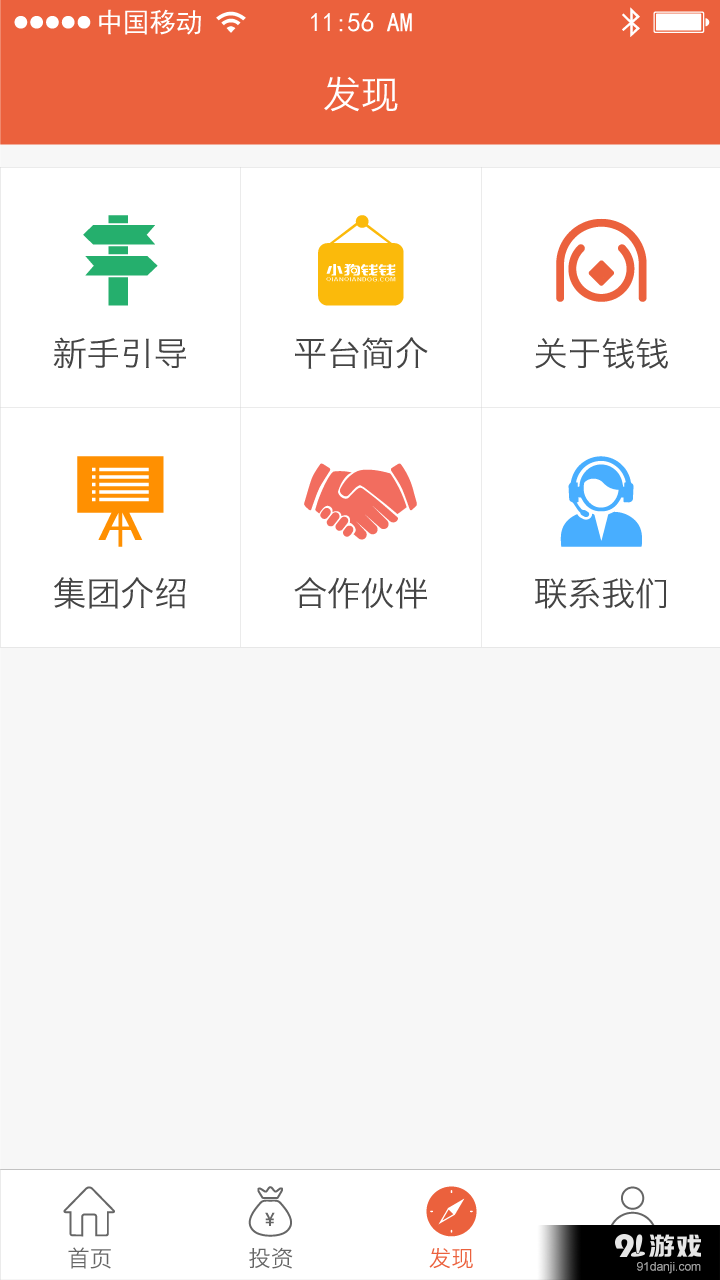Tap the orange 关于钱钱 logo icon
The image size is (720, 1280).
(600, 260)
